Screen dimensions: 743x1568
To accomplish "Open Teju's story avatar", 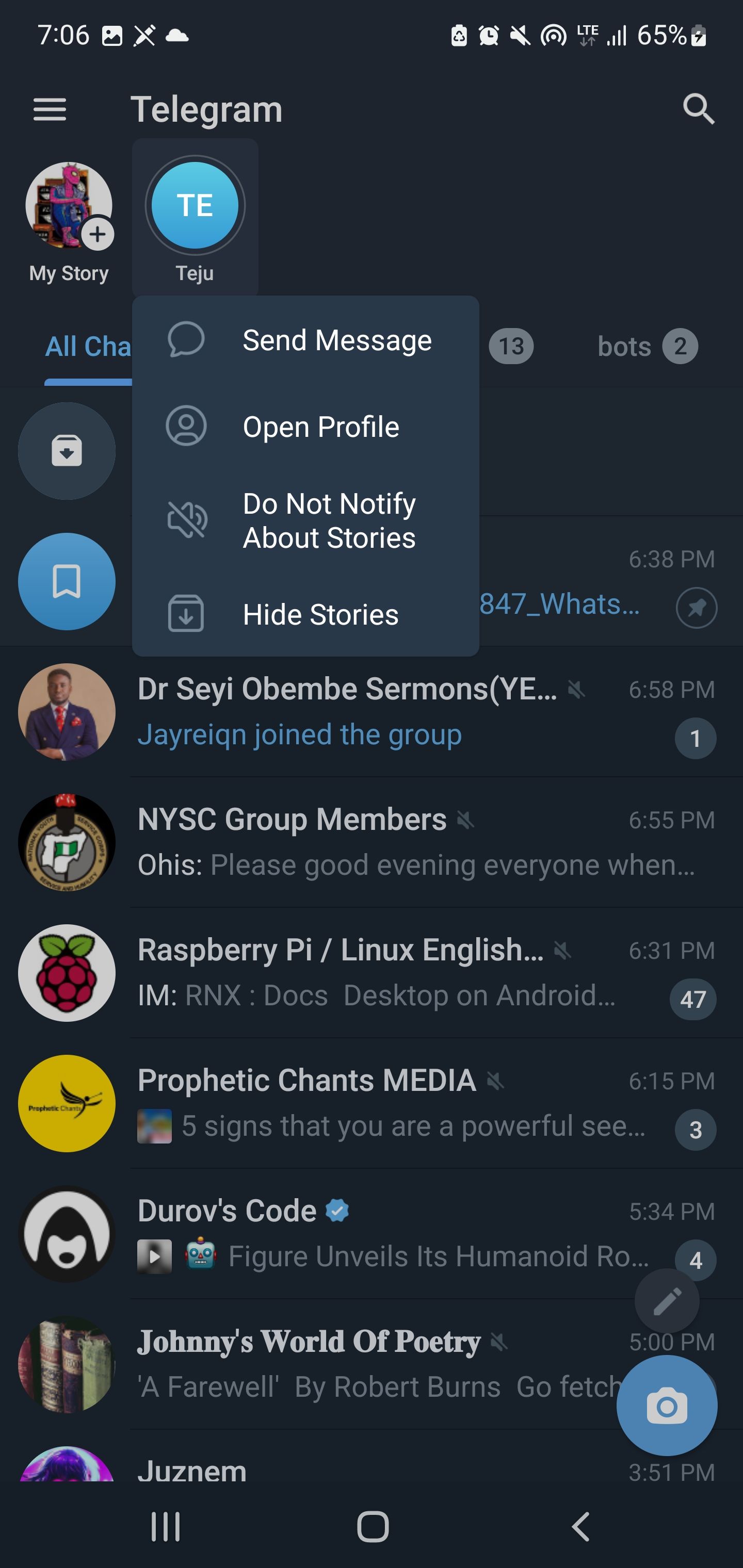I will pyautogui.click(x=195, y=206).
